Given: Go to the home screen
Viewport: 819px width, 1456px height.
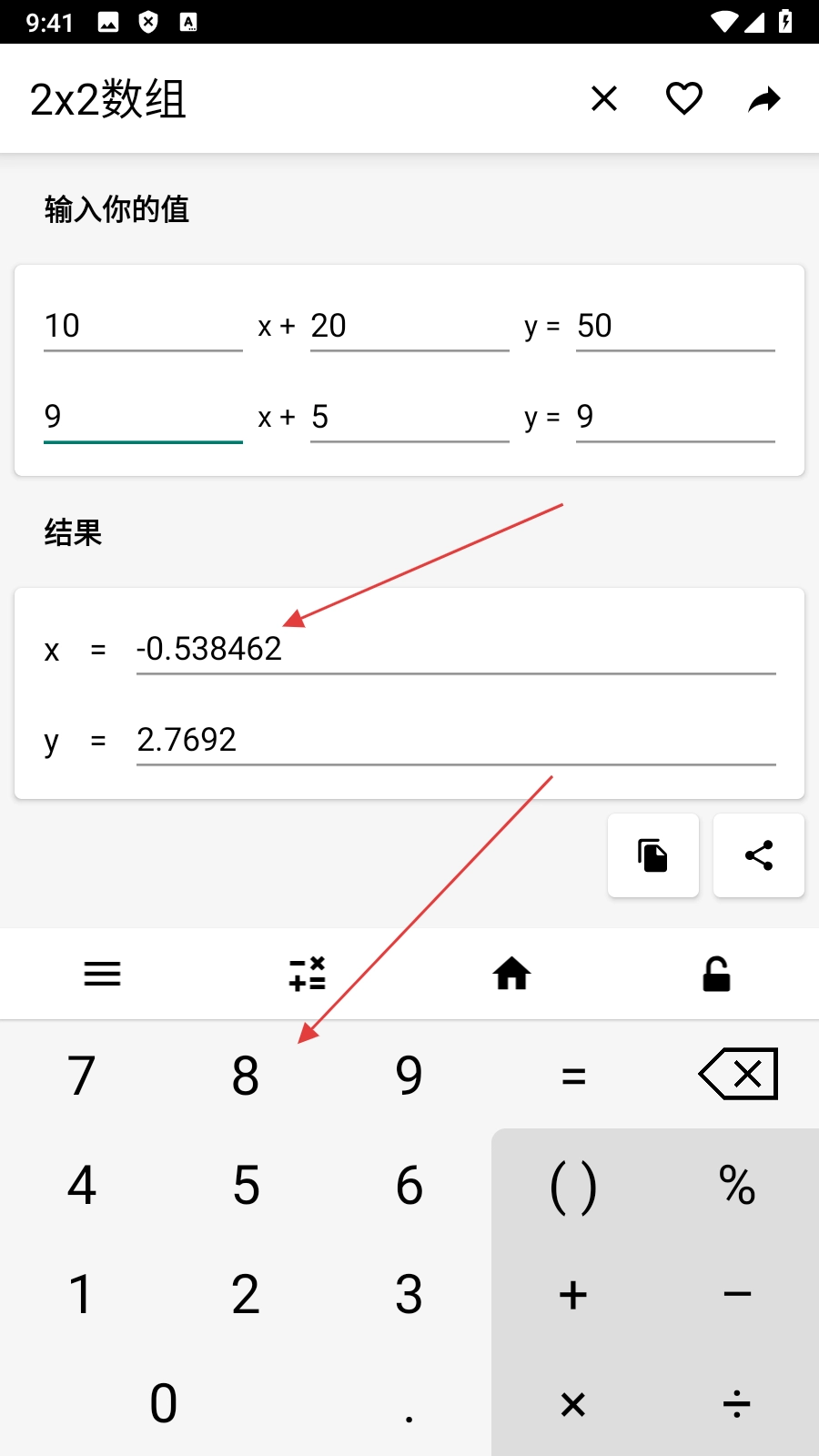Looking at the screenshot, I should point(511,974).
